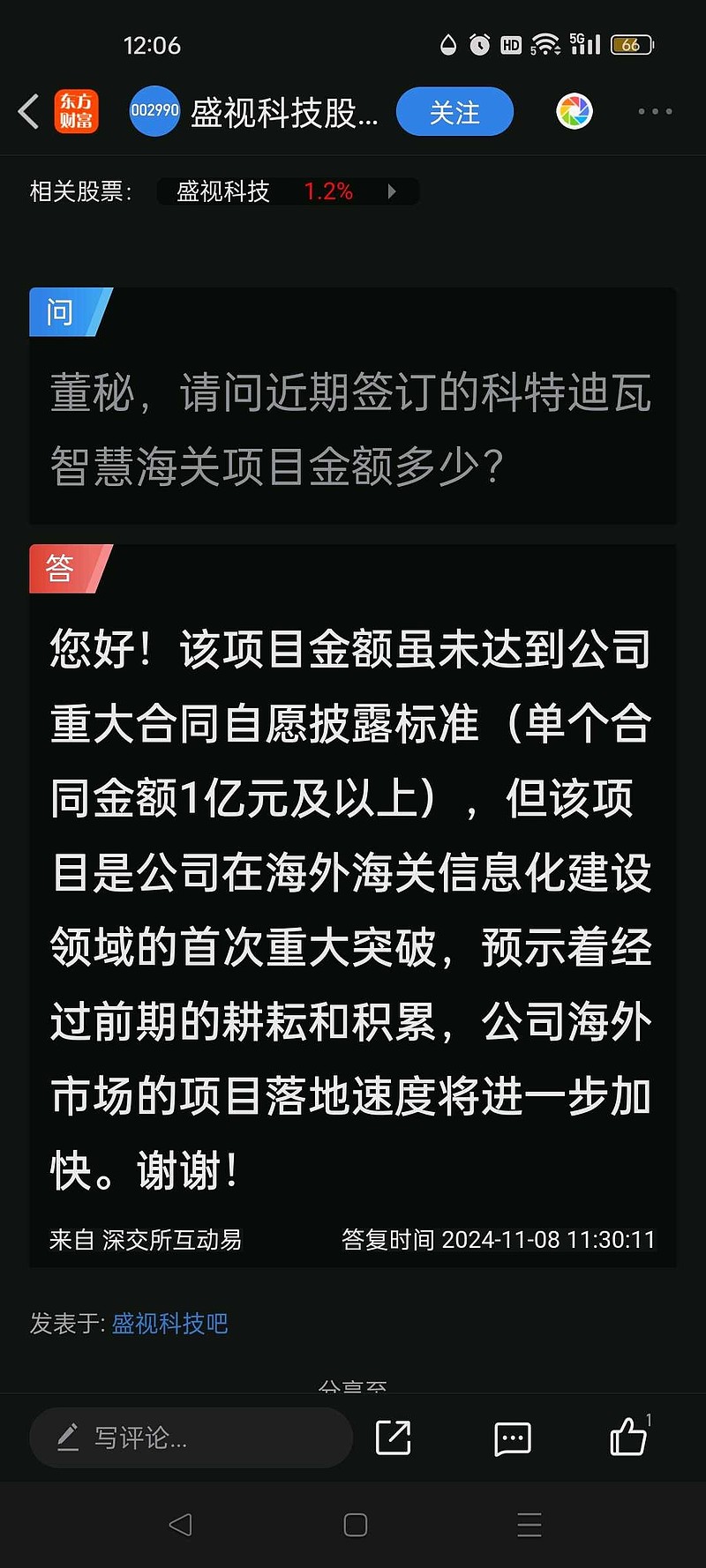Open the colorful circle icon

click(575, 112)
